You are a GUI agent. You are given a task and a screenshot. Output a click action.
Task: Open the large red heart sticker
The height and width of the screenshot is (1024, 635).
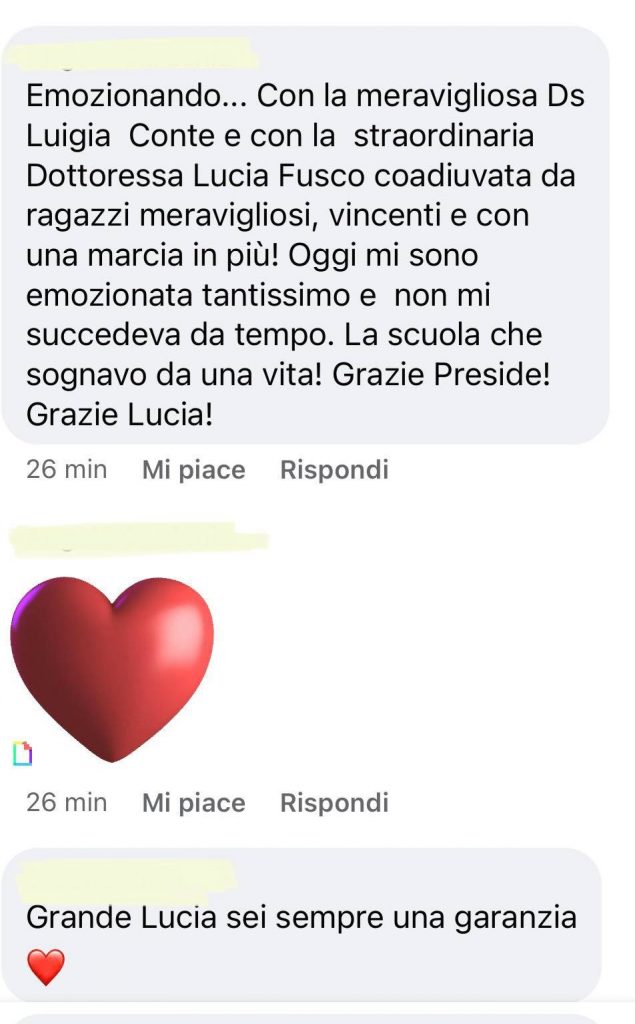[112, 669]
